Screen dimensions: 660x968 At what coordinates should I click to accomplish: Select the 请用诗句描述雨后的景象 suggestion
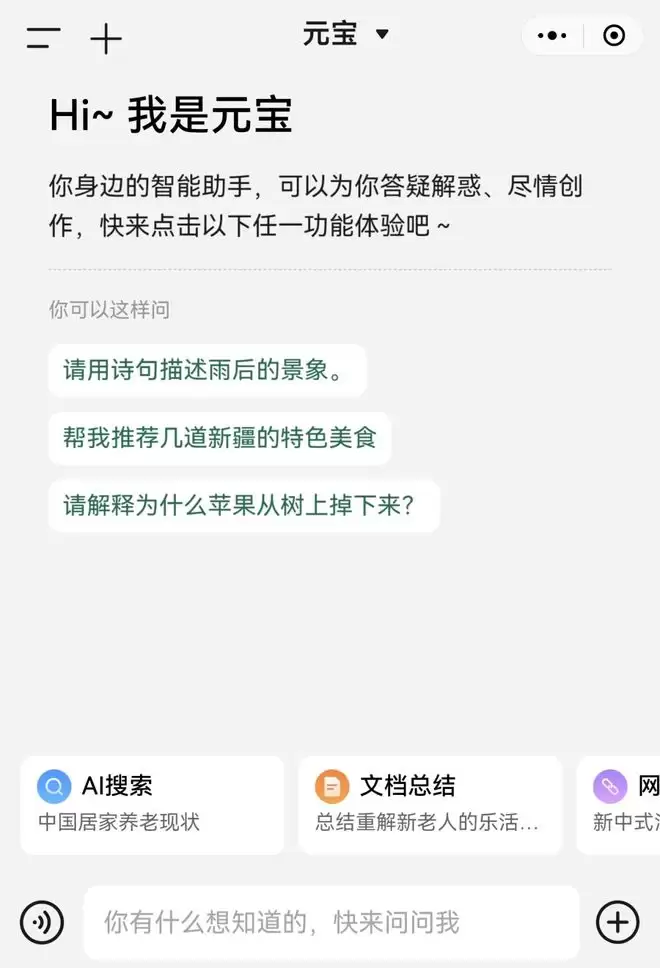205,370
